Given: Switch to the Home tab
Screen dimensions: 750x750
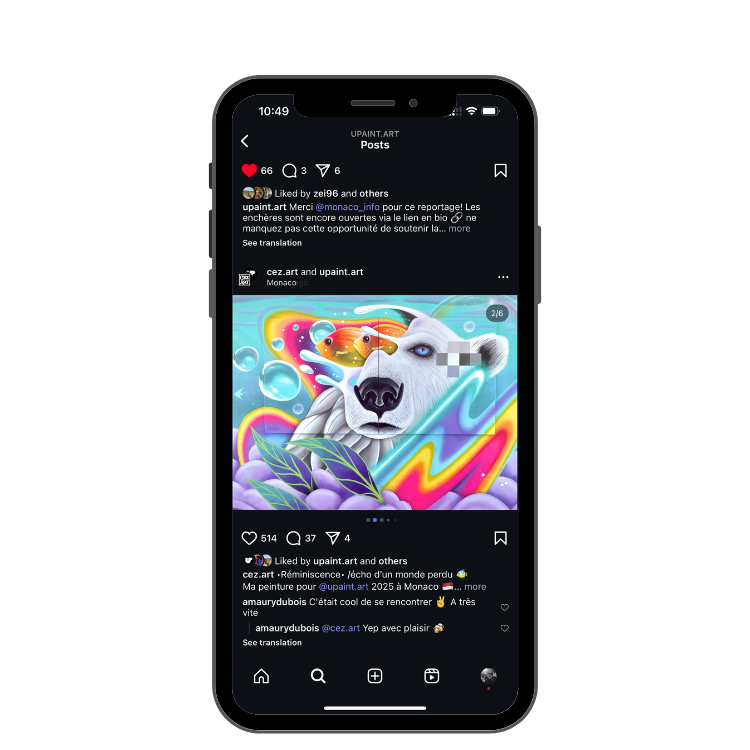Looking at the screenshot, I should tap(261, 676).
